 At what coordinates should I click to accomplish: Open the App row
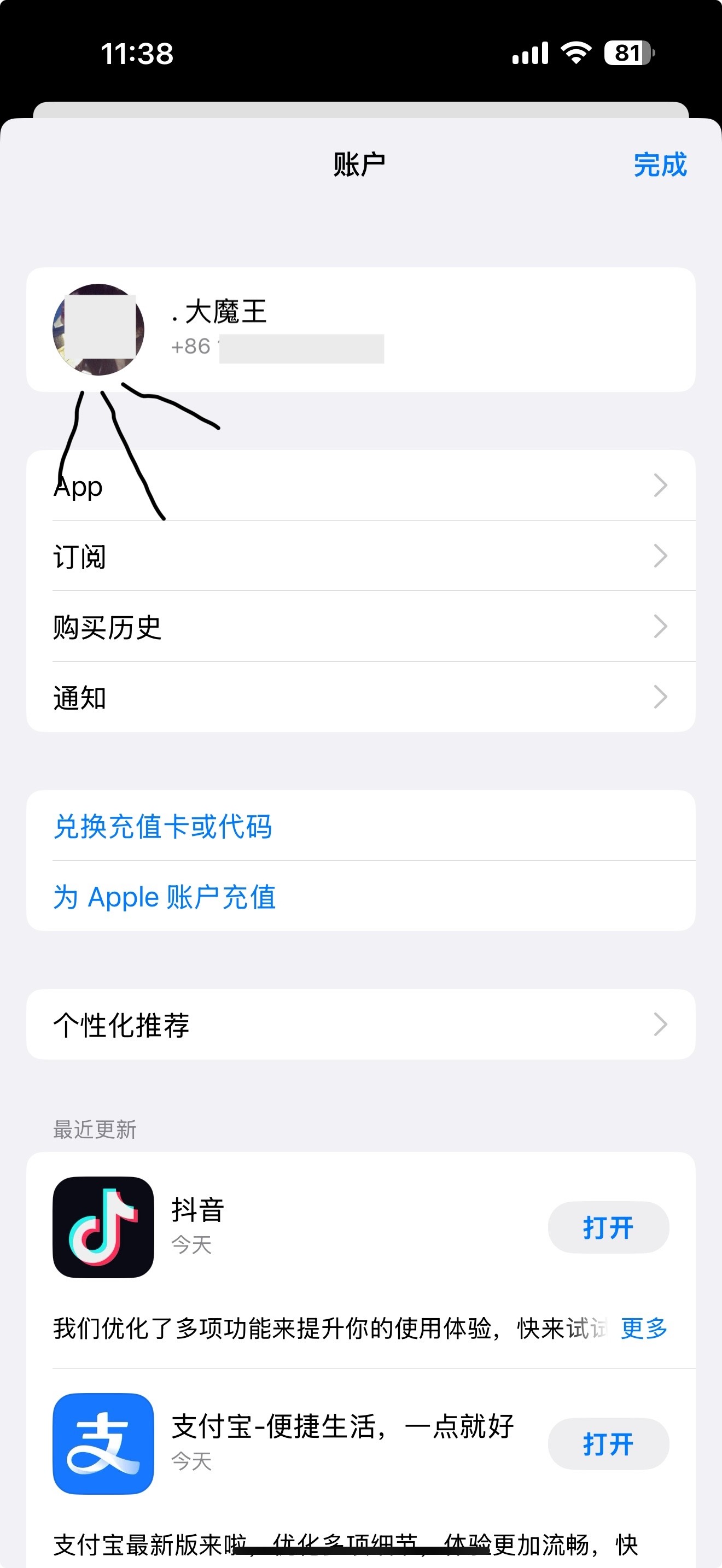359,485
